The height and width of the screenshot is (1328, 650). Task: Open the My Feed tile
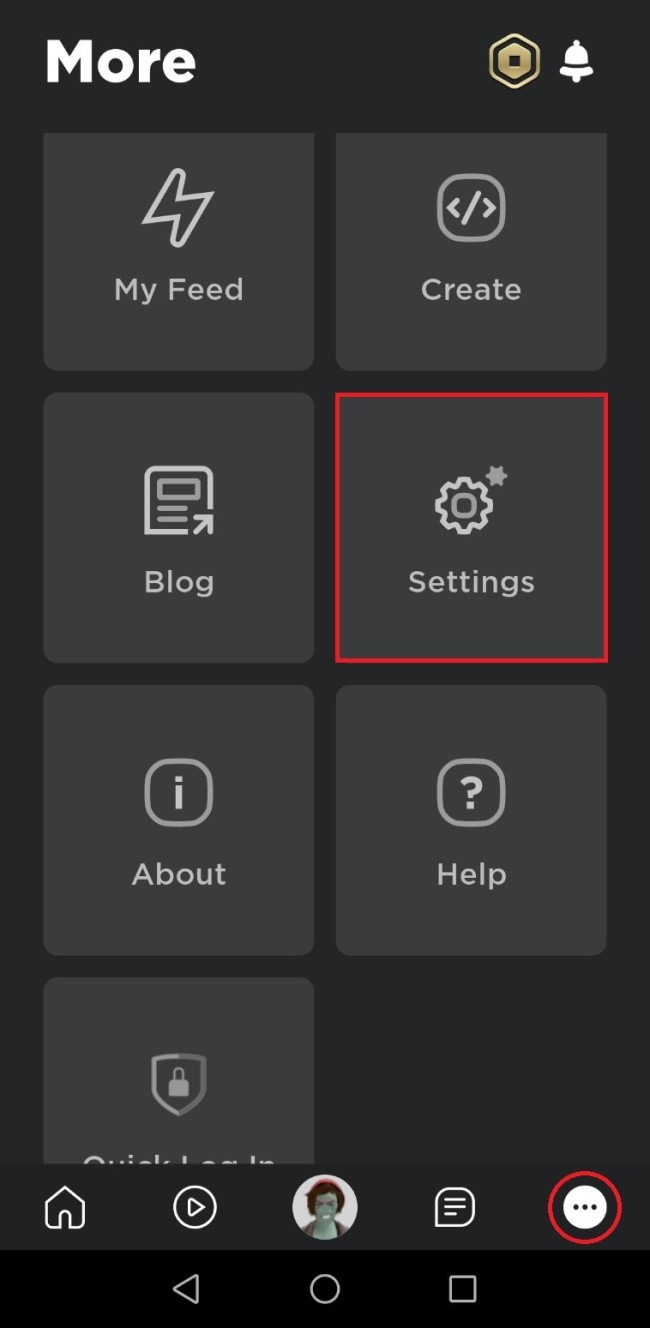(179, 252)
